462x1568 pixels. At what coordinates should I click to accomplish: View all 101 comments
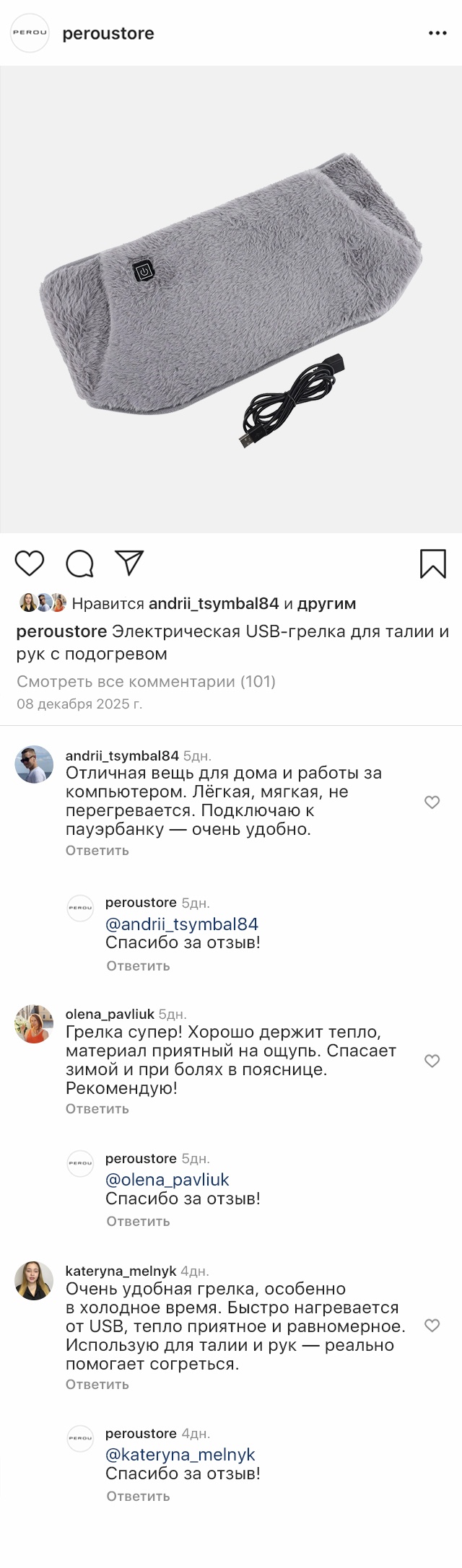tap(146, 681)
